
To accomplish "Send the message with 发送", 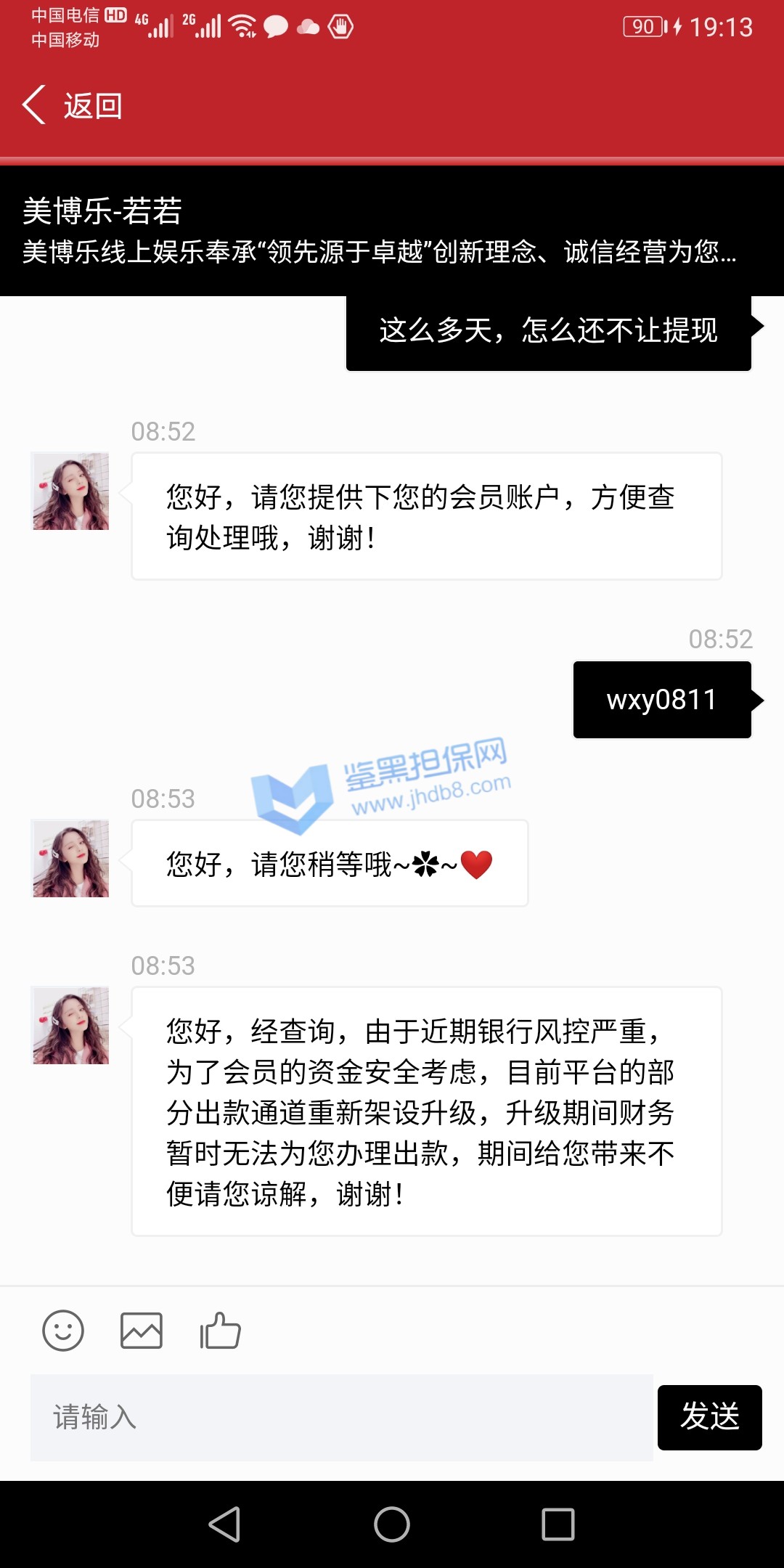I will tap(709, 1417).
